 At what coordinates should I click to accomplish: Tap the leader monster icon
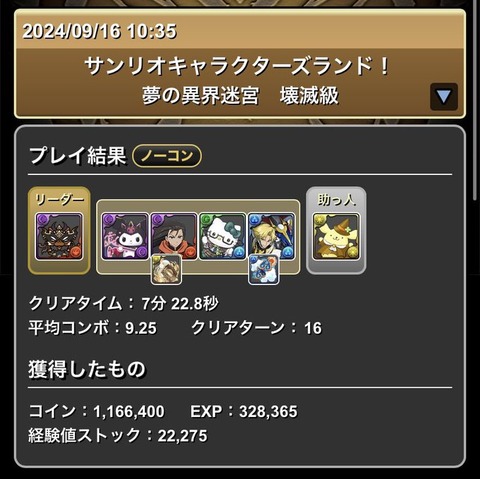tap(59, 236)
